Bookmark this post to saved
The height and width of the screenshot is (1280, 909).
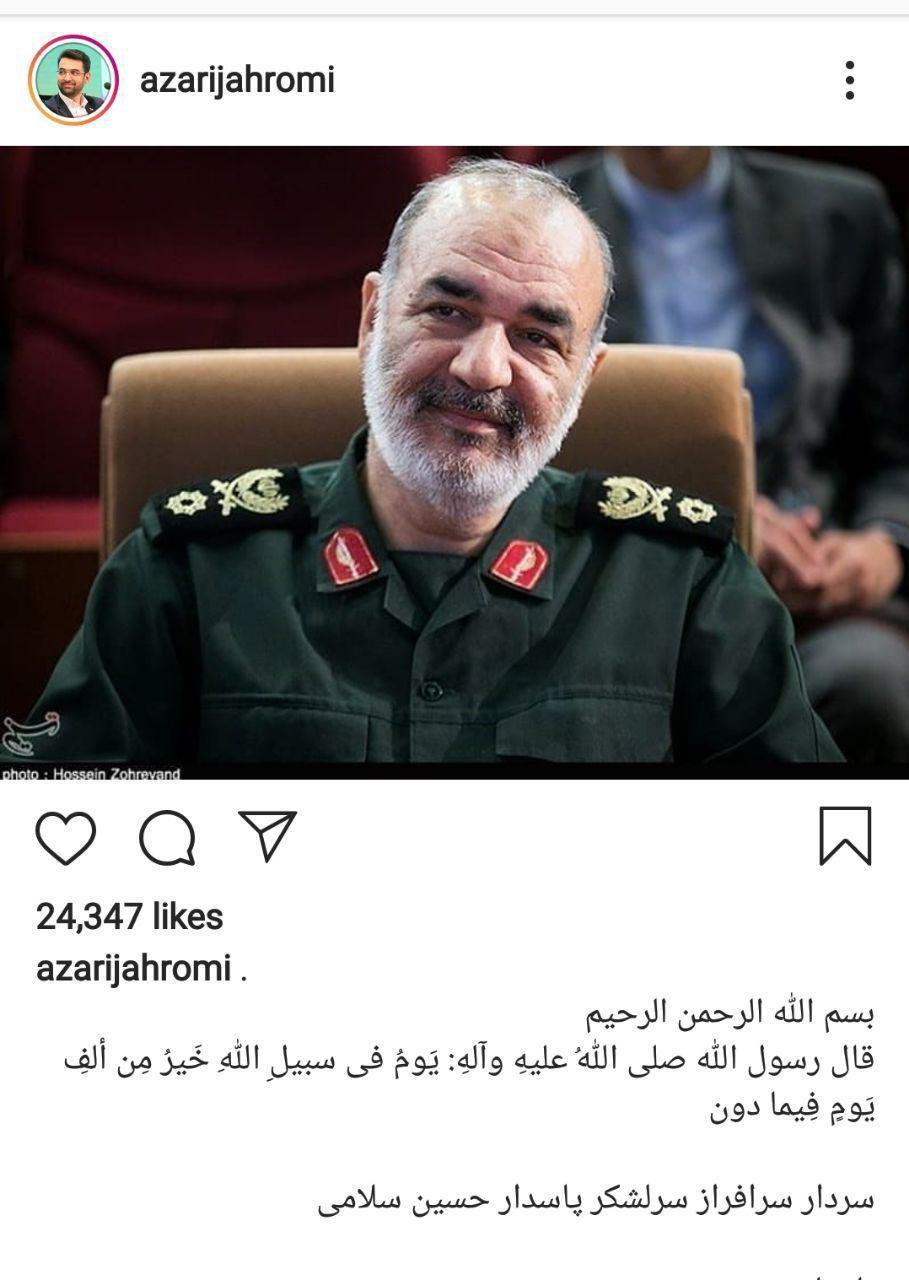(845, 836)
